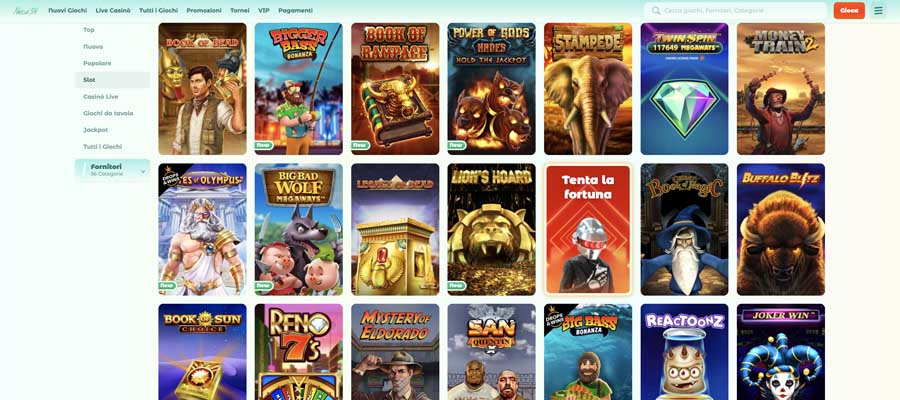Play Money Train 2
The height and width of the screenshot is (400, 900).
coord(780,88)
